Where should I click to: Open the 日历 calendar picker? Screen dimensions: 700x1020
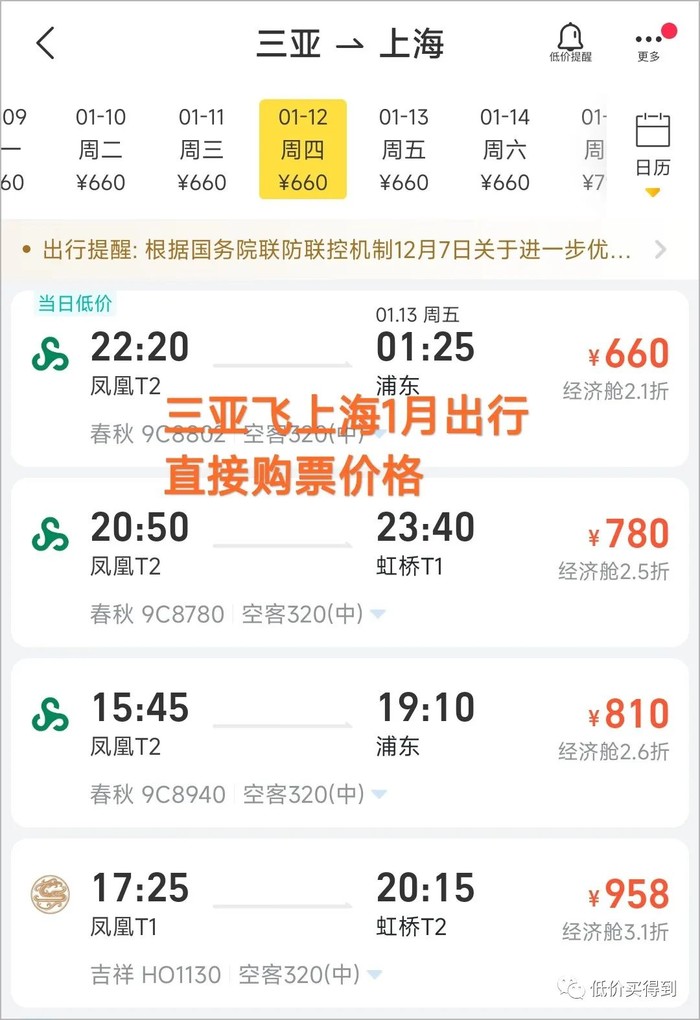(652, 148)
